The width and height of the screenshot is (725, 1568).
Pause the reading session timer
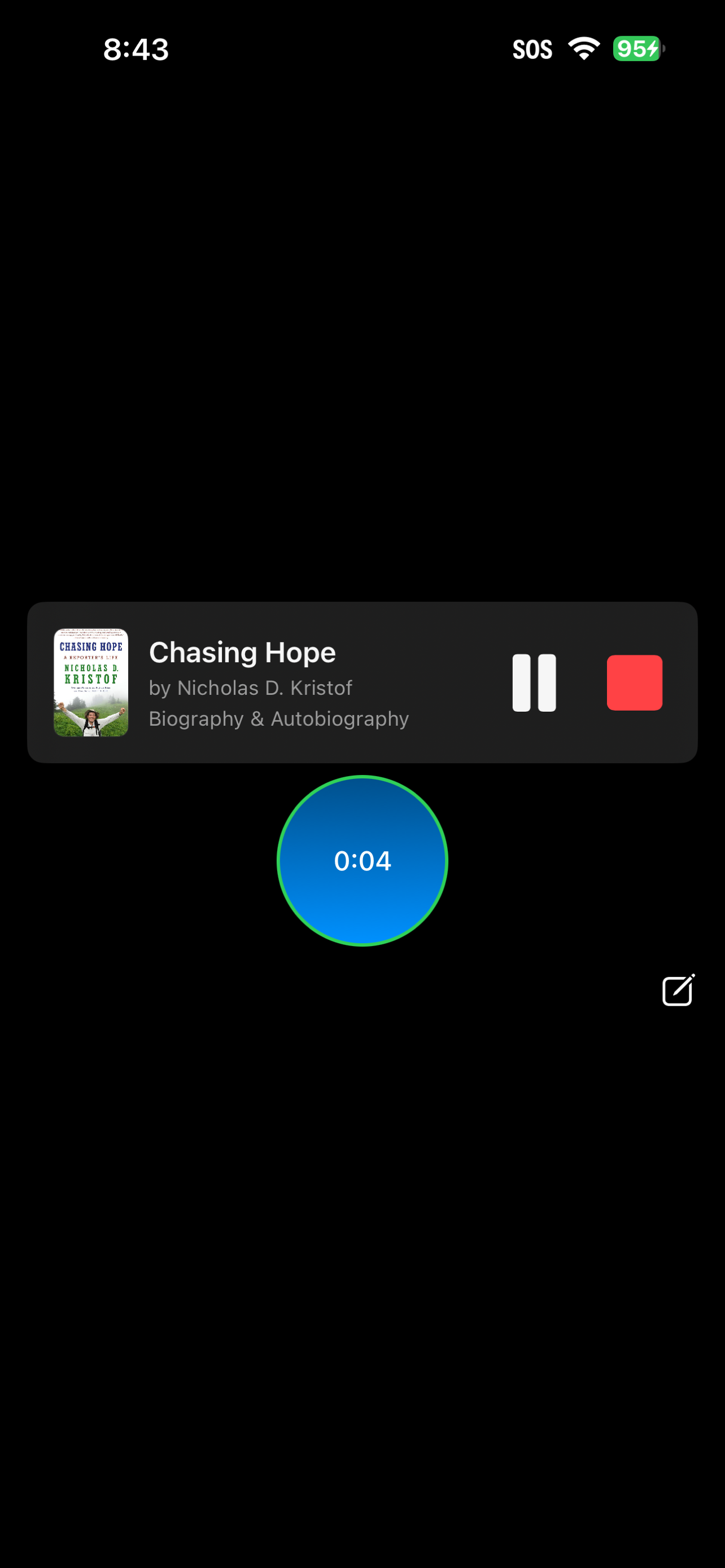(534, 682)
